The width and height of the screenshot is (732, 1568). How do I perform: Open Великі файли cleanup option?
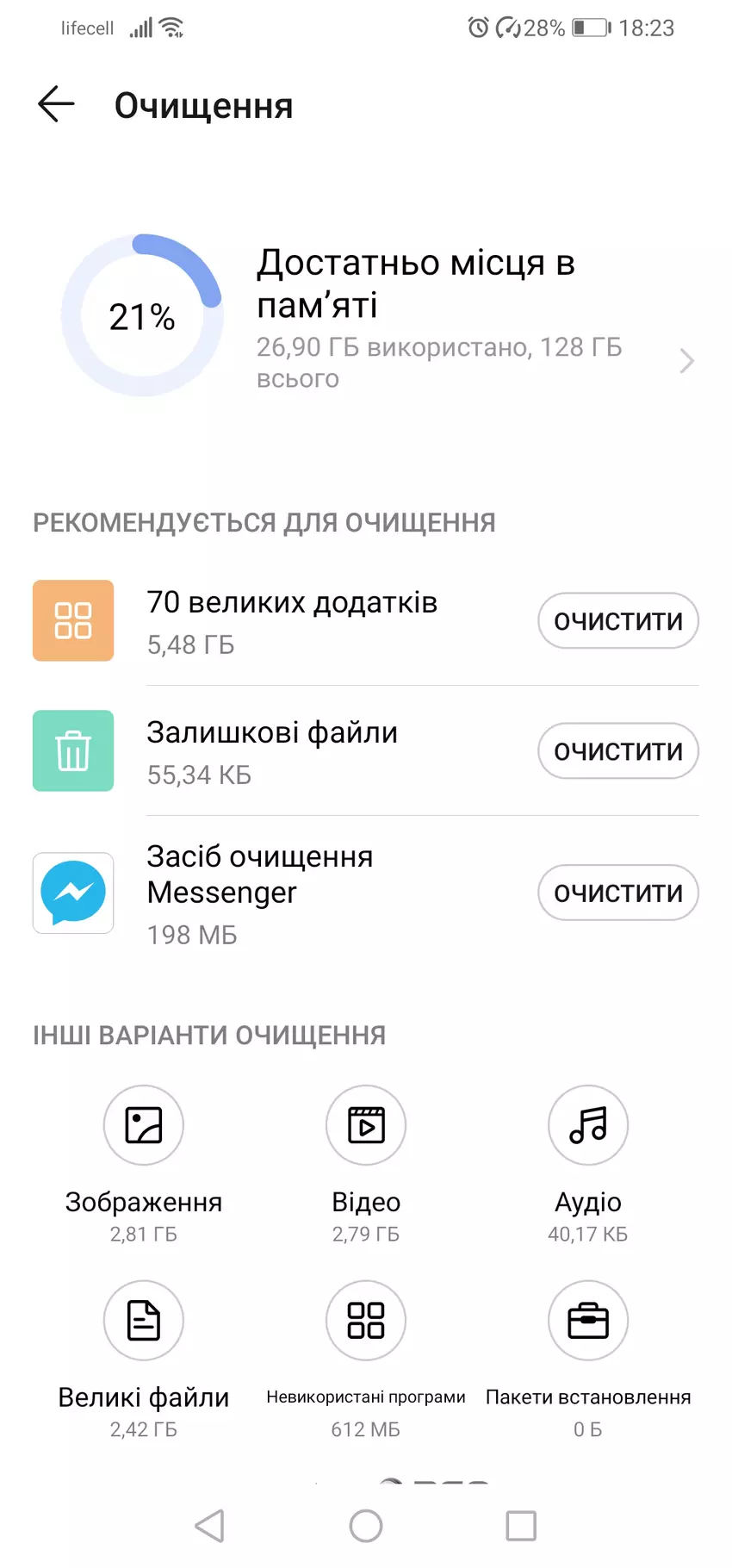pyautogui.click(x=144, y=1321)
